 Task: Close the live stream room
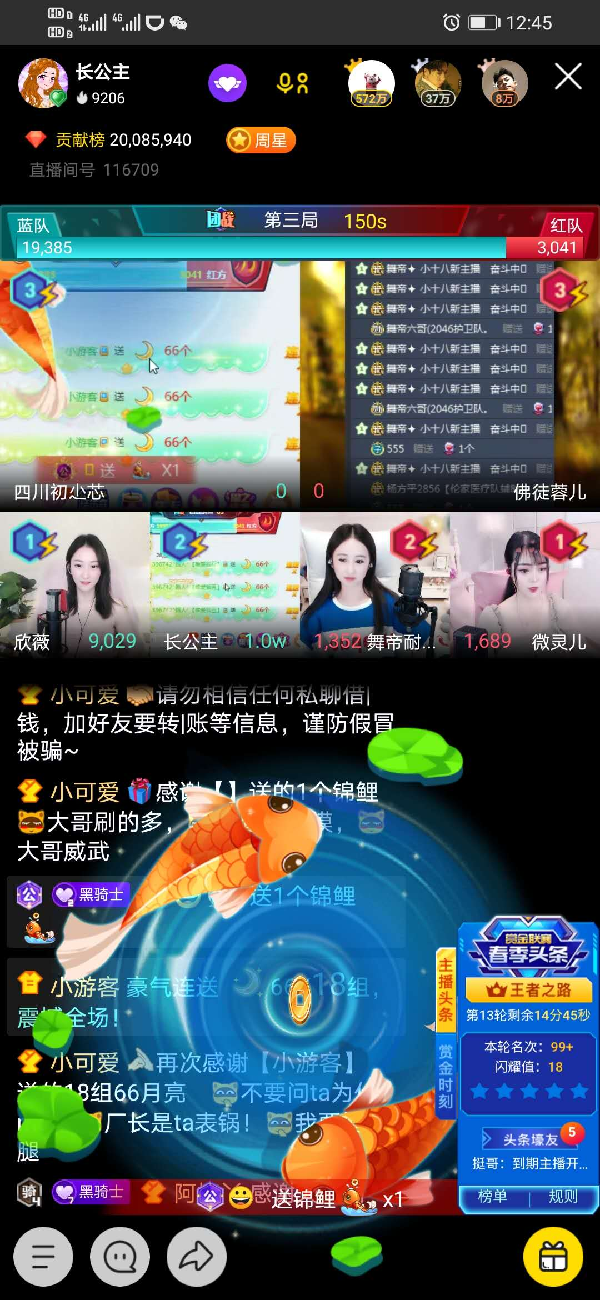[568, 78]
